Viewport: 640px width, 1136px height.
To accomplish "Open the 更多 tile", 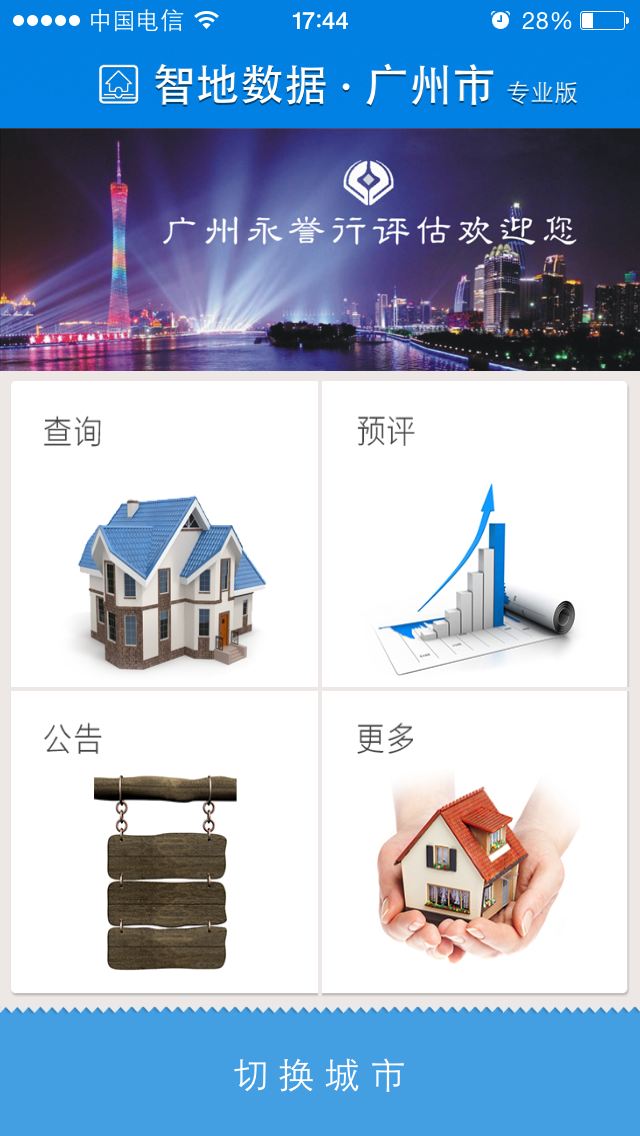I will (474, 842).
